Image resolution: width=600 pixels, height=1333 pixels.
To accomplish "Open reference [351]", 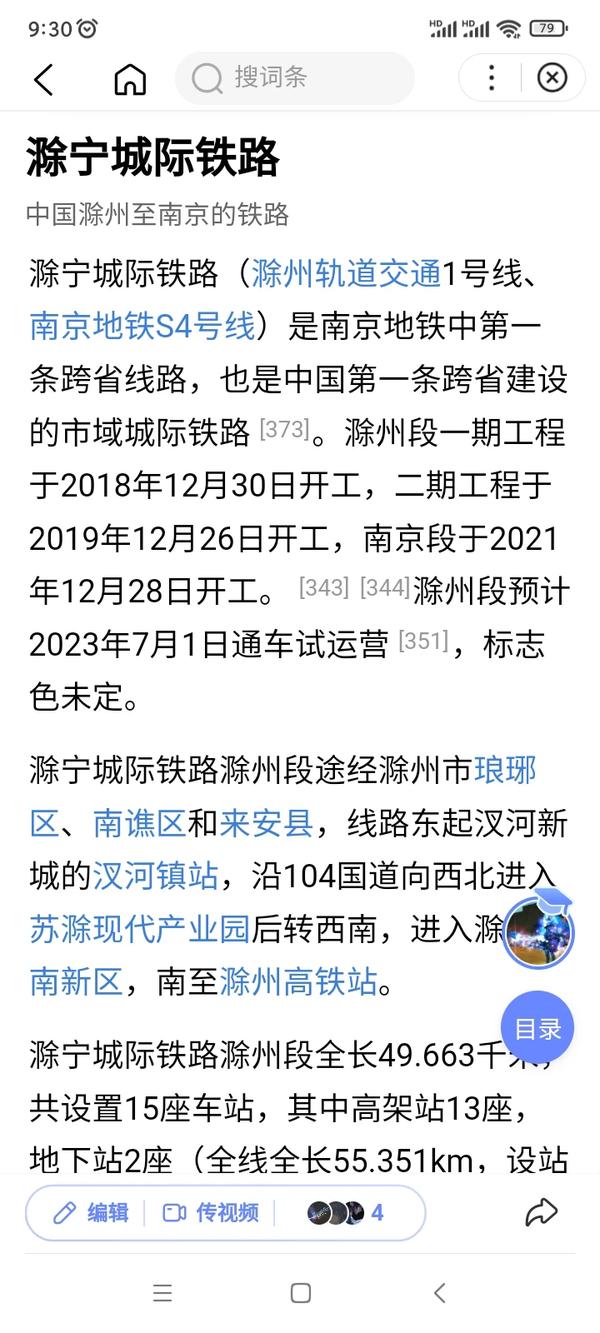I will (x=423, y=640).
